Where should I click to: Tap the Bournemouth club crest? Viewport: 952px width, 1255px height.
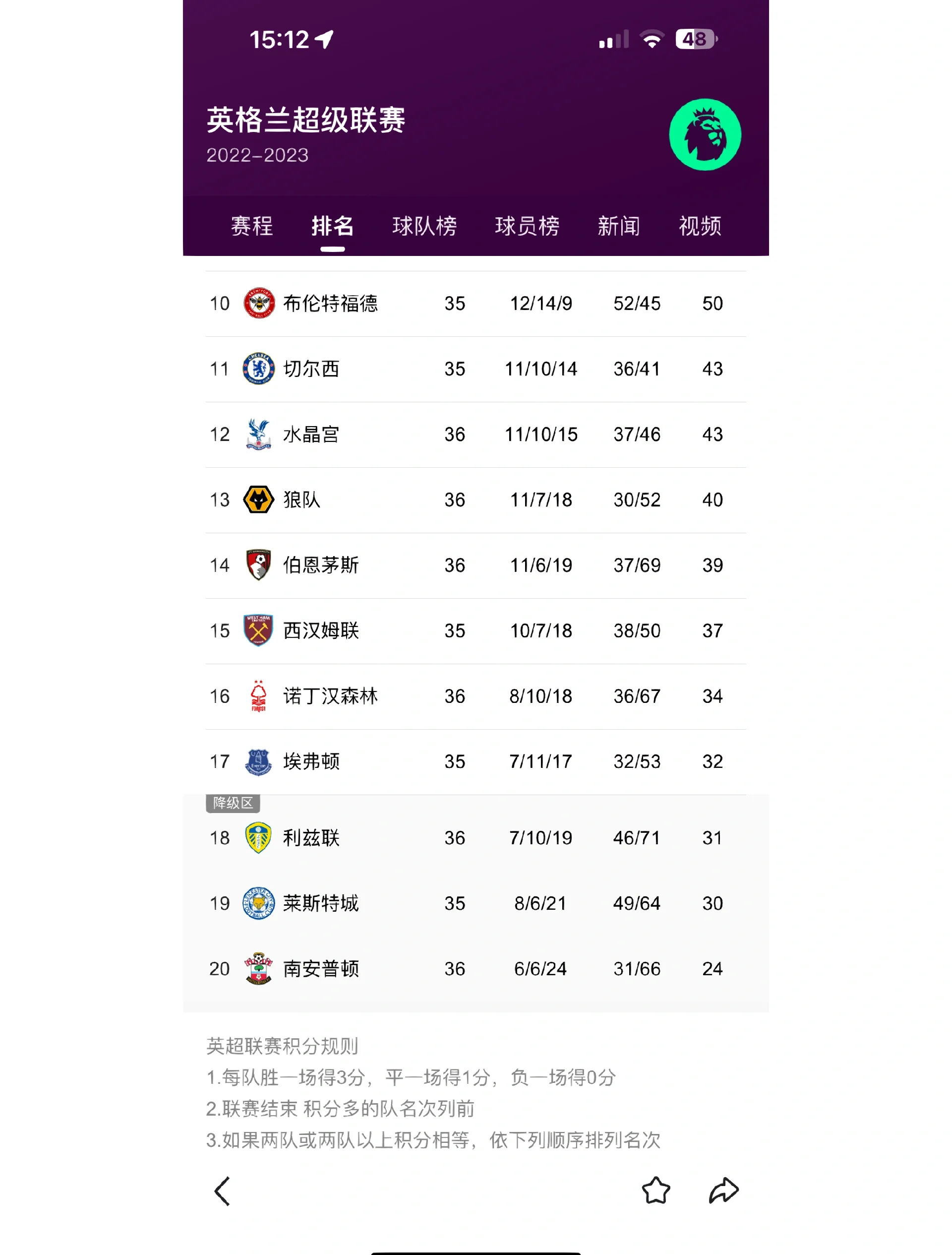pos(258,565)
